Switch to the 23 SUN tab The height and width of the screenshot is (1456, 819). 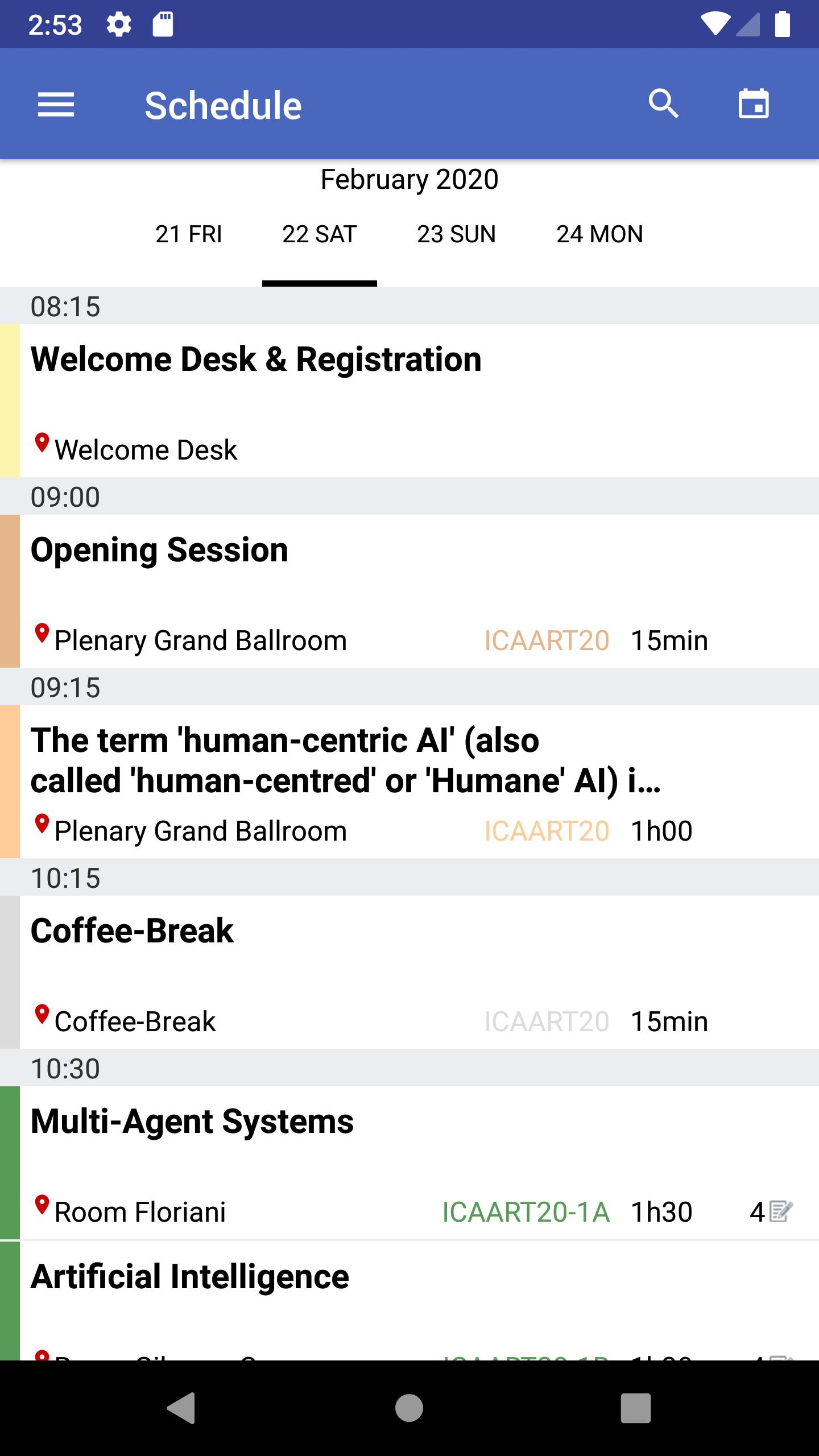[456, 234]
